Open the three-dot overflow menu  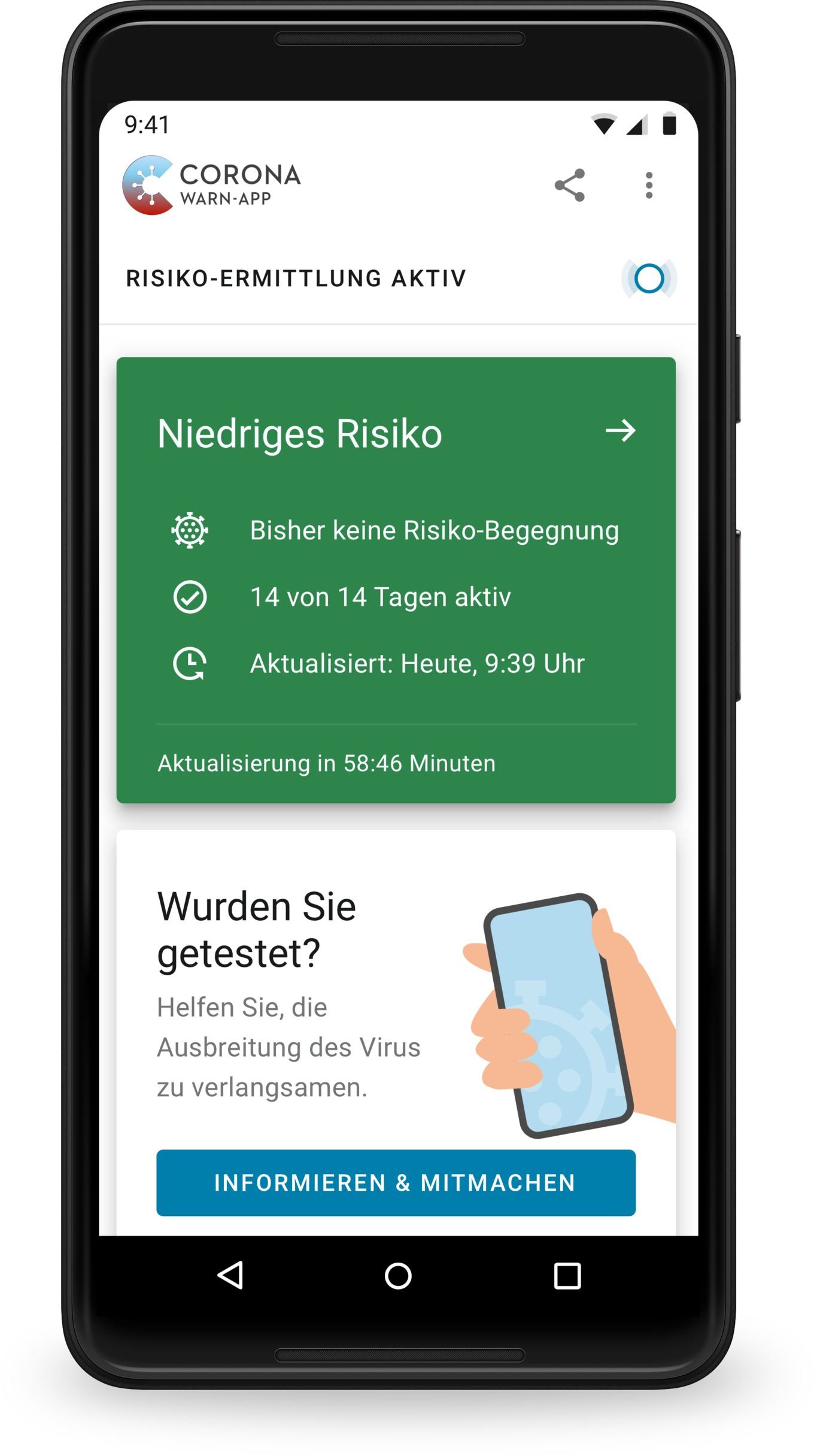pos(649,185)
